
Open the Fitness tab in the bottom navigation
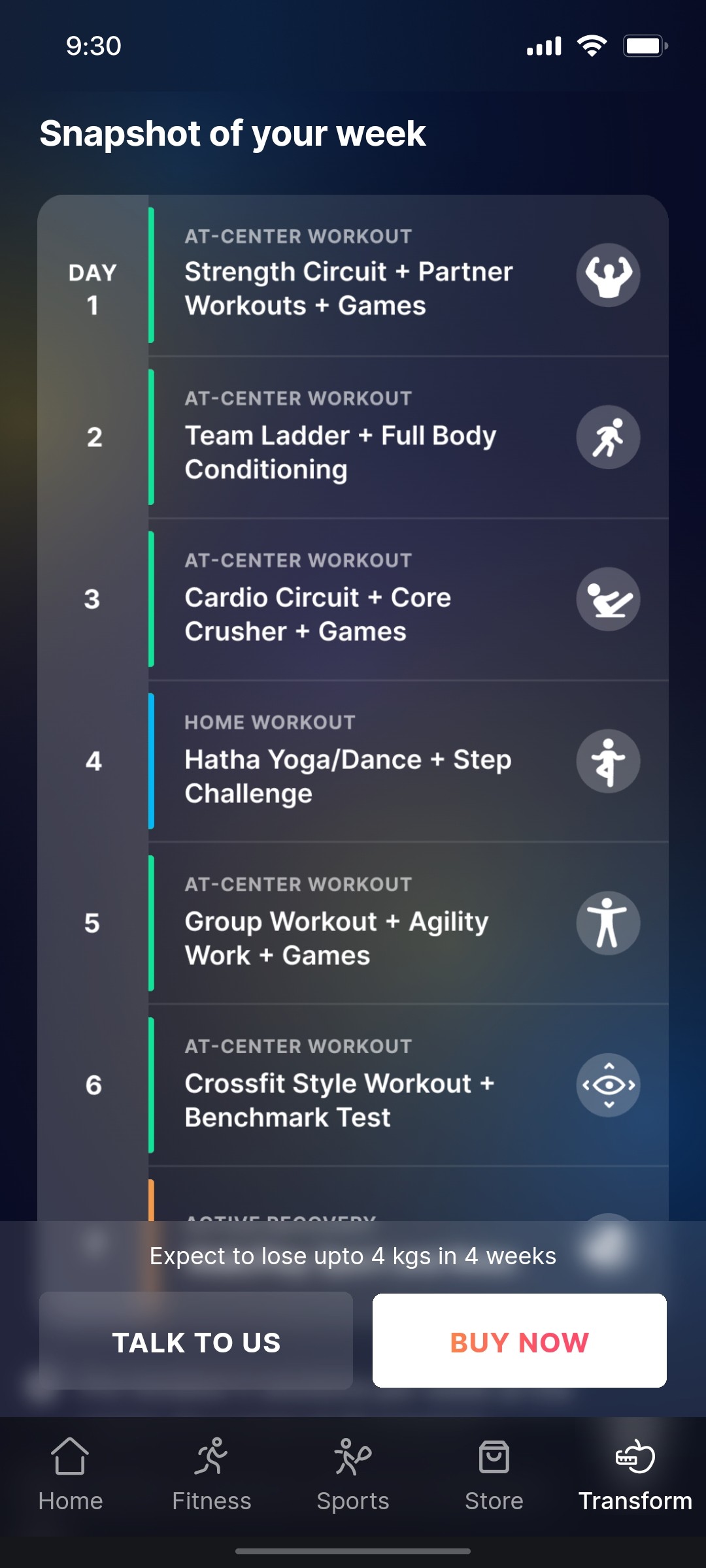(212, 1472)
